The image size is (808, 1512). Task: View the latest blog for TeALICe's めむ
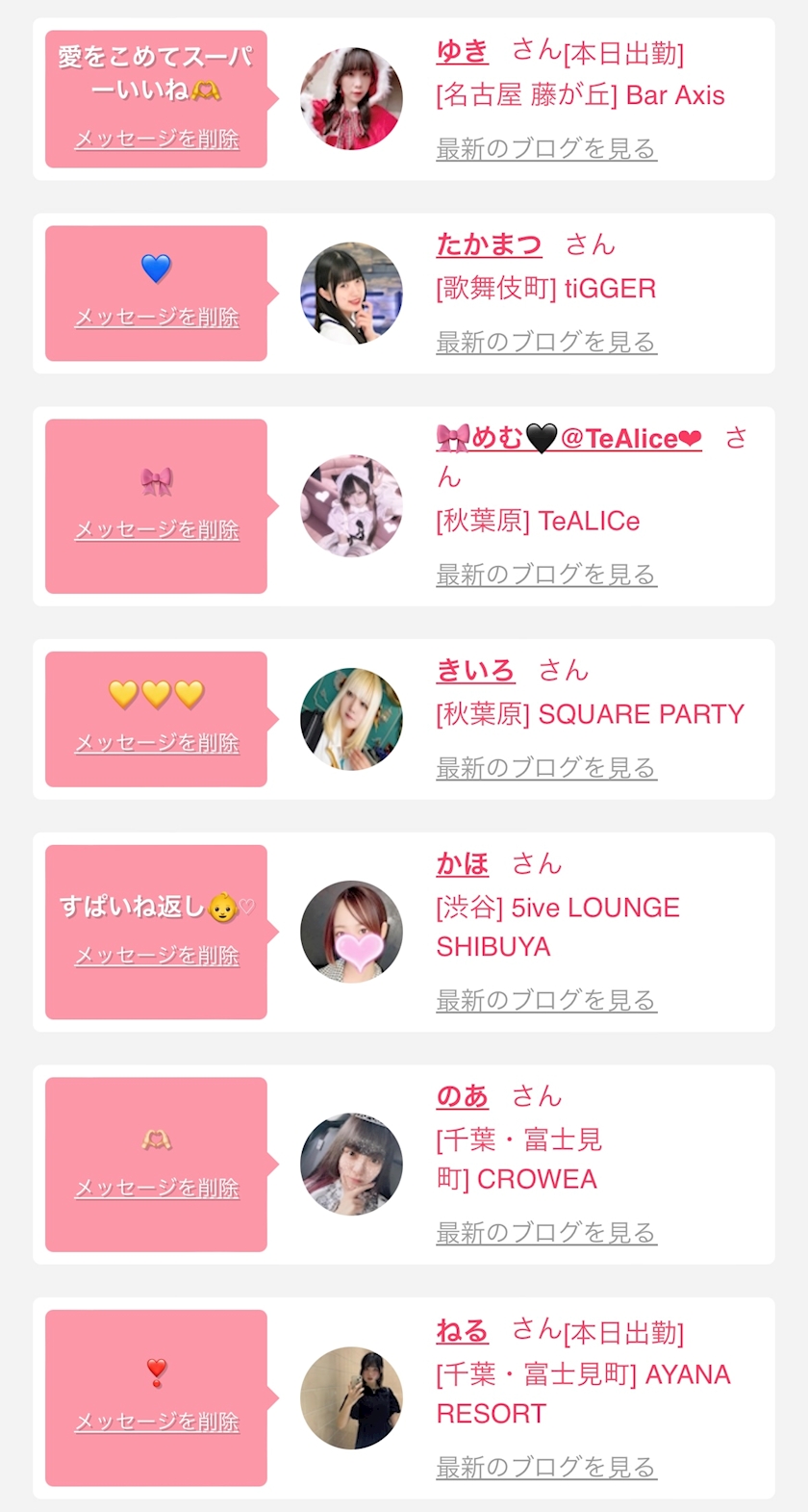click(545, 574)
